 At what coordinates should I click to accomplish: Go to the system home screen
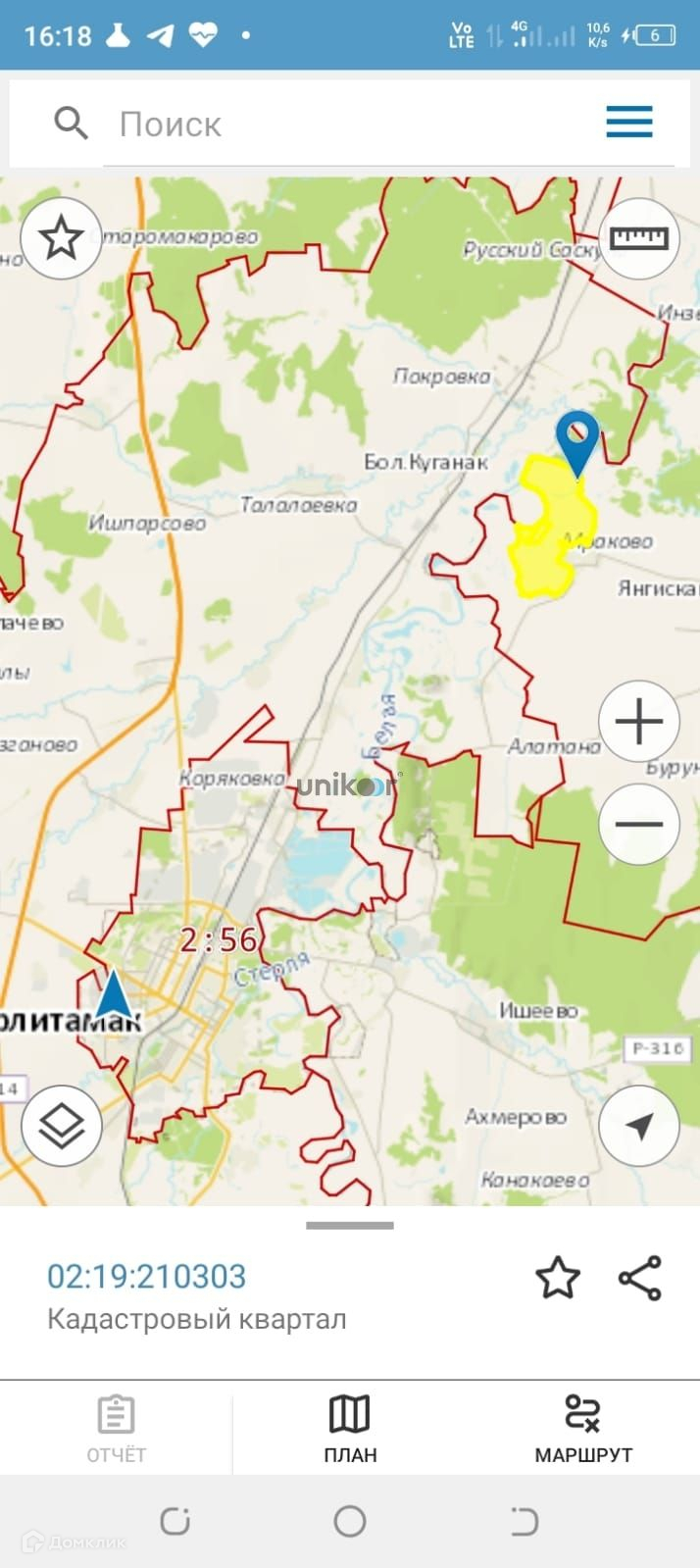350,1521
